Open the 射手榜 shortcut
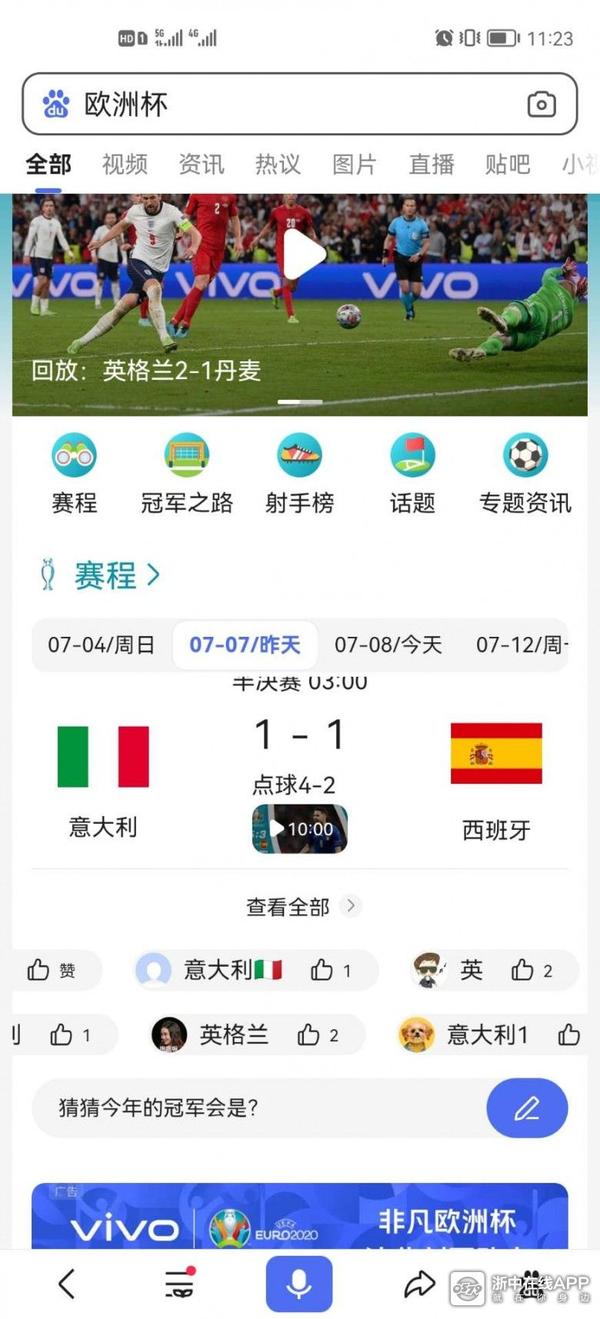The width and height of the screenshot is (600, 1319). coord(299,474)
